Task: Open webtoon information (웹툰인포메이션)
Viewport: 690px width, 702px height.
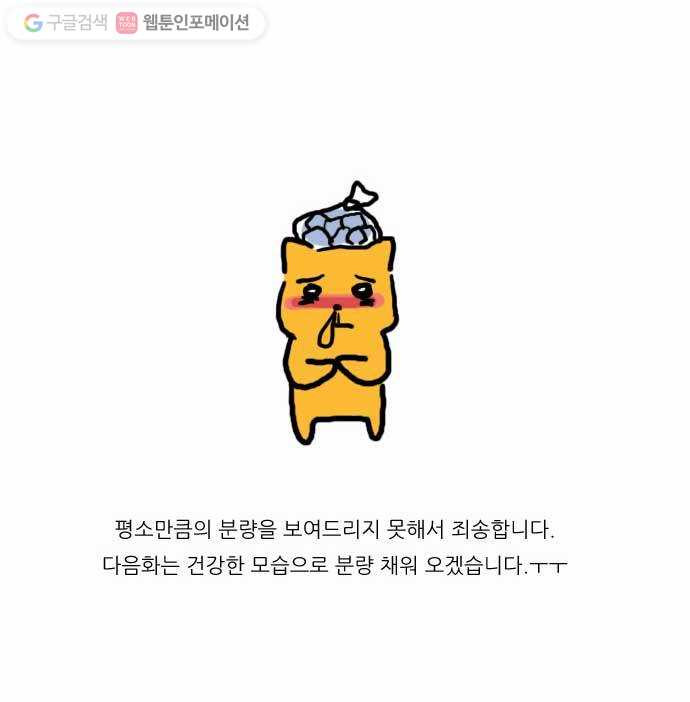Action: (184, 23)
